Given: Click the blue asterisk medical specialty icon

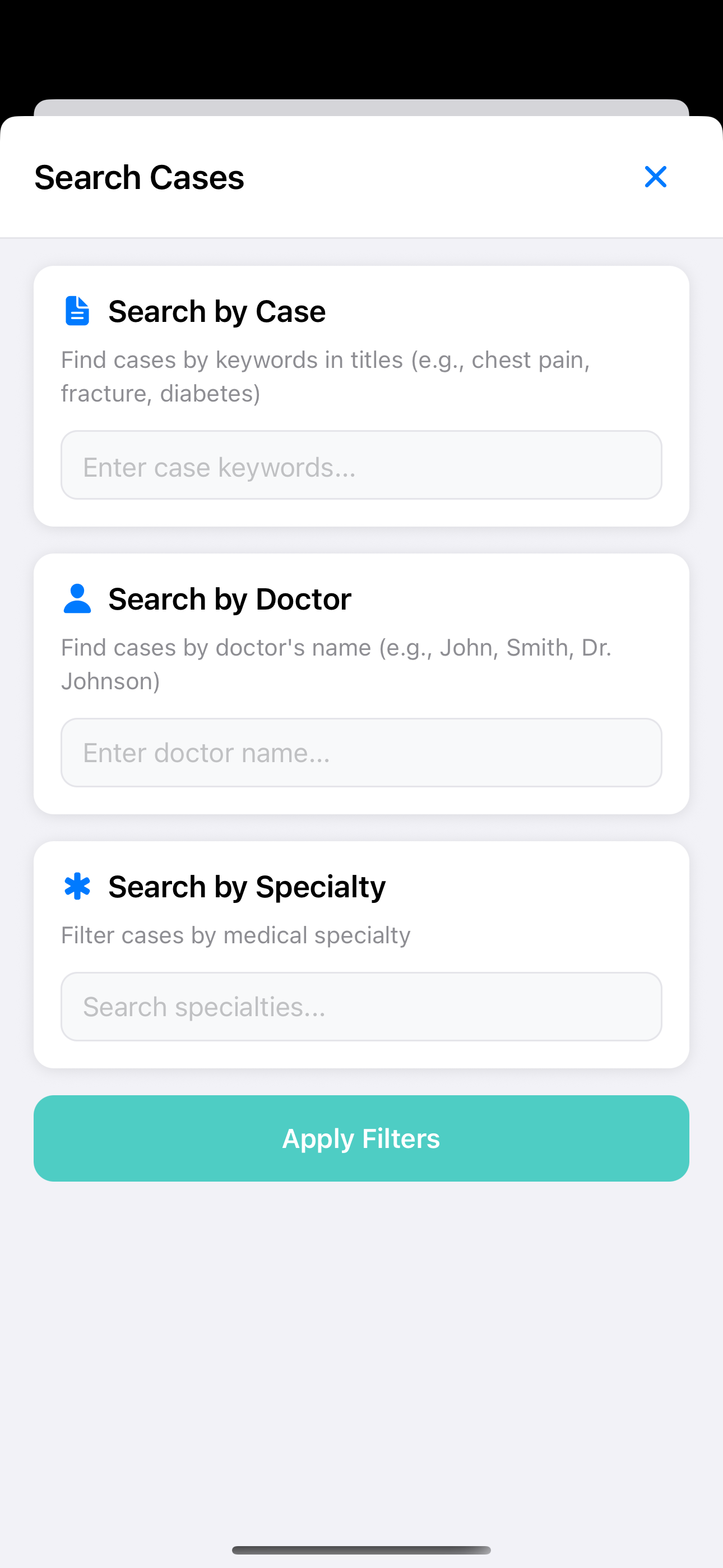Looking at the screenshot, I should point(77,886).
